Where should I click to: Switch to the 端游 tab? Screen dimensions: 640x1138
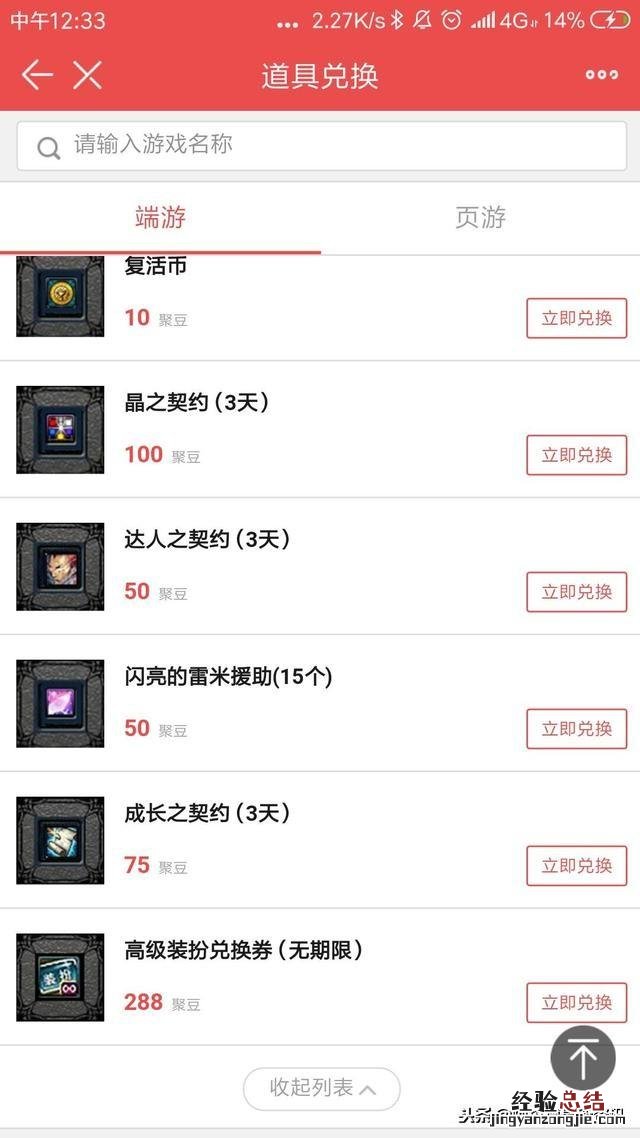[160, 217]
